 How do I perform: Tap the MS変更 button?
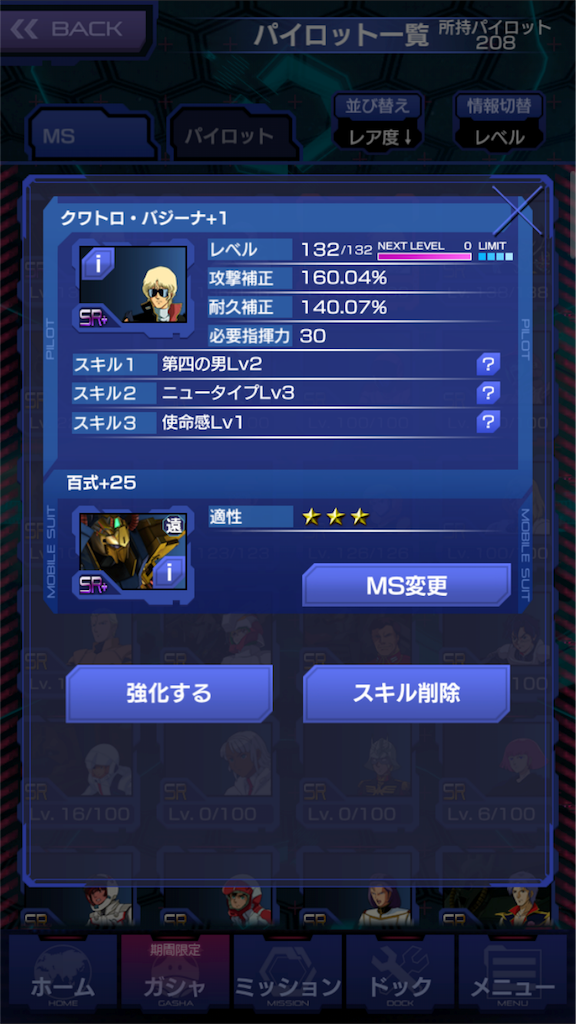(406, 585)
